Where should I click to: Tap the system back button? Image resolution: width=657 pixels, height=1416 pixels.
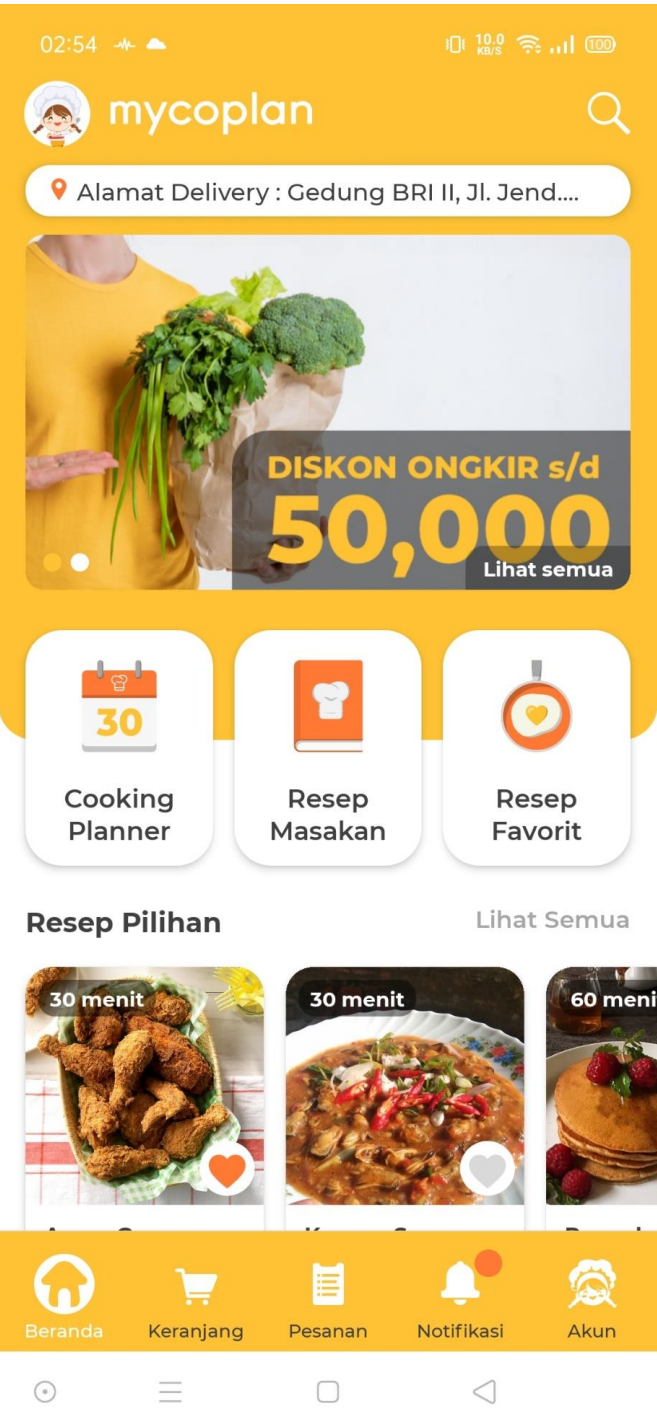click(x=484, y=1391)
